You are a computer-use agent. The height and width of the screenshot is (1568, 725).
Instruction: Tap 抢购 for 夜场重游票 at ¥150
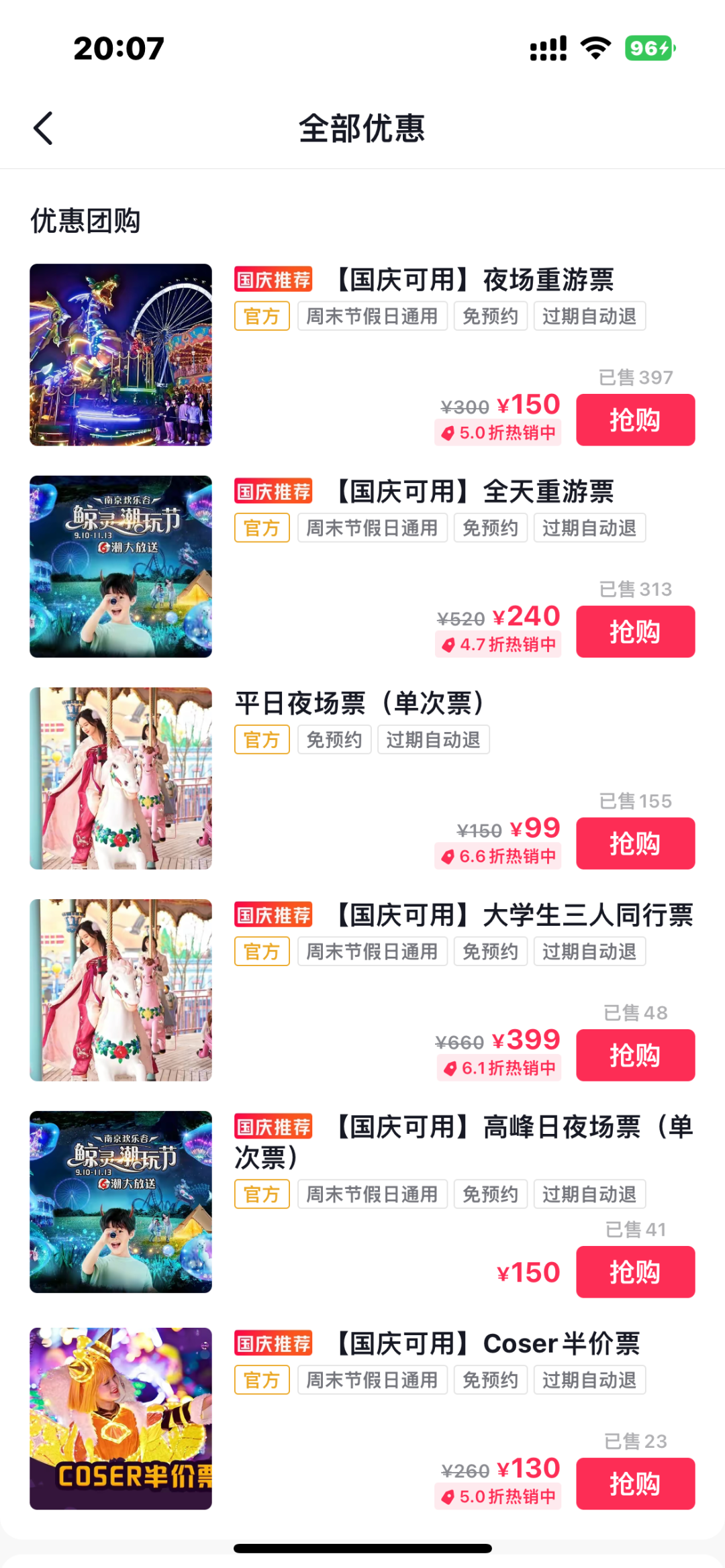tap(635, 420)
